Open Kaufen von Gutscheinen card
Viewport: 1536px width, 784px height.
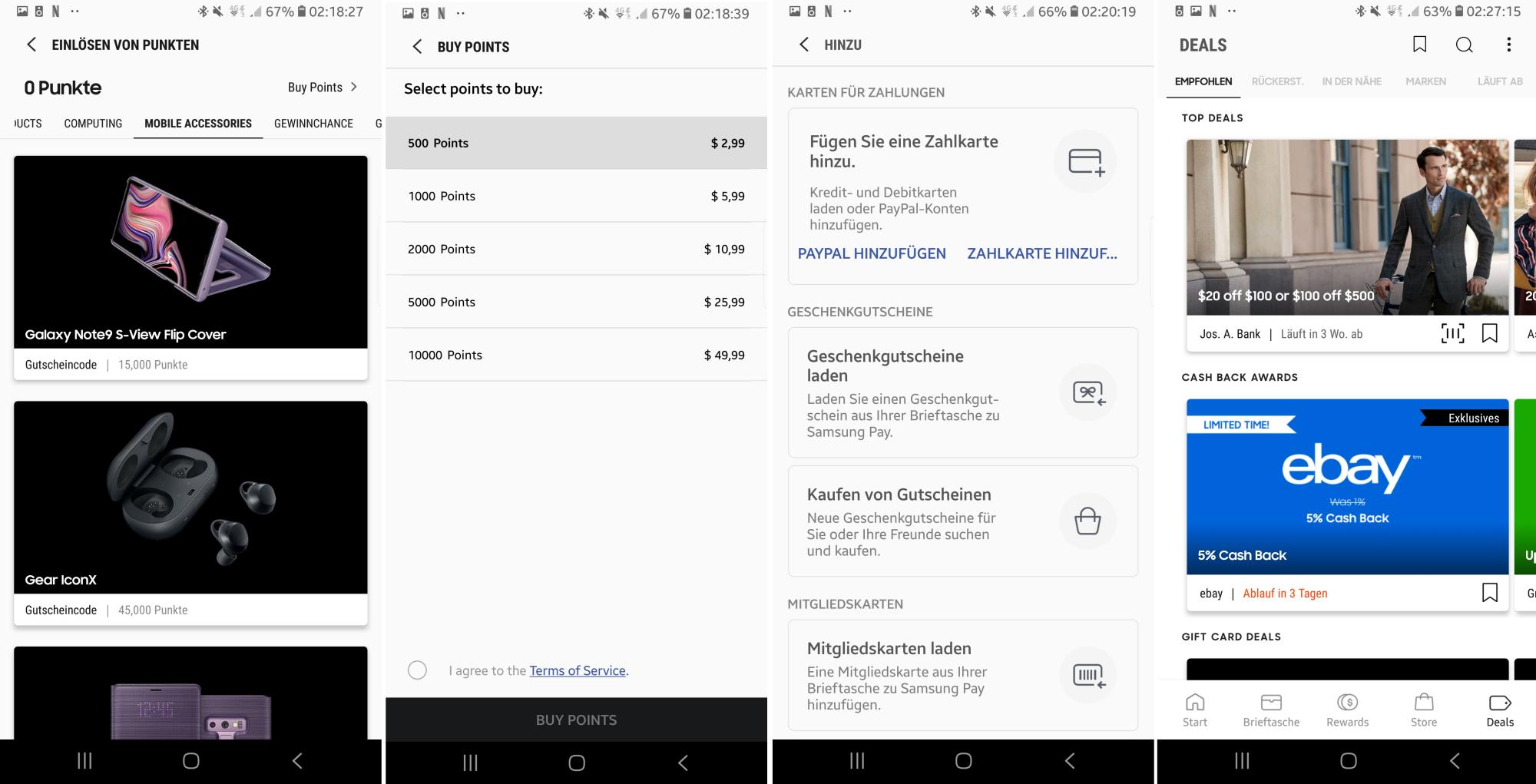962,521
